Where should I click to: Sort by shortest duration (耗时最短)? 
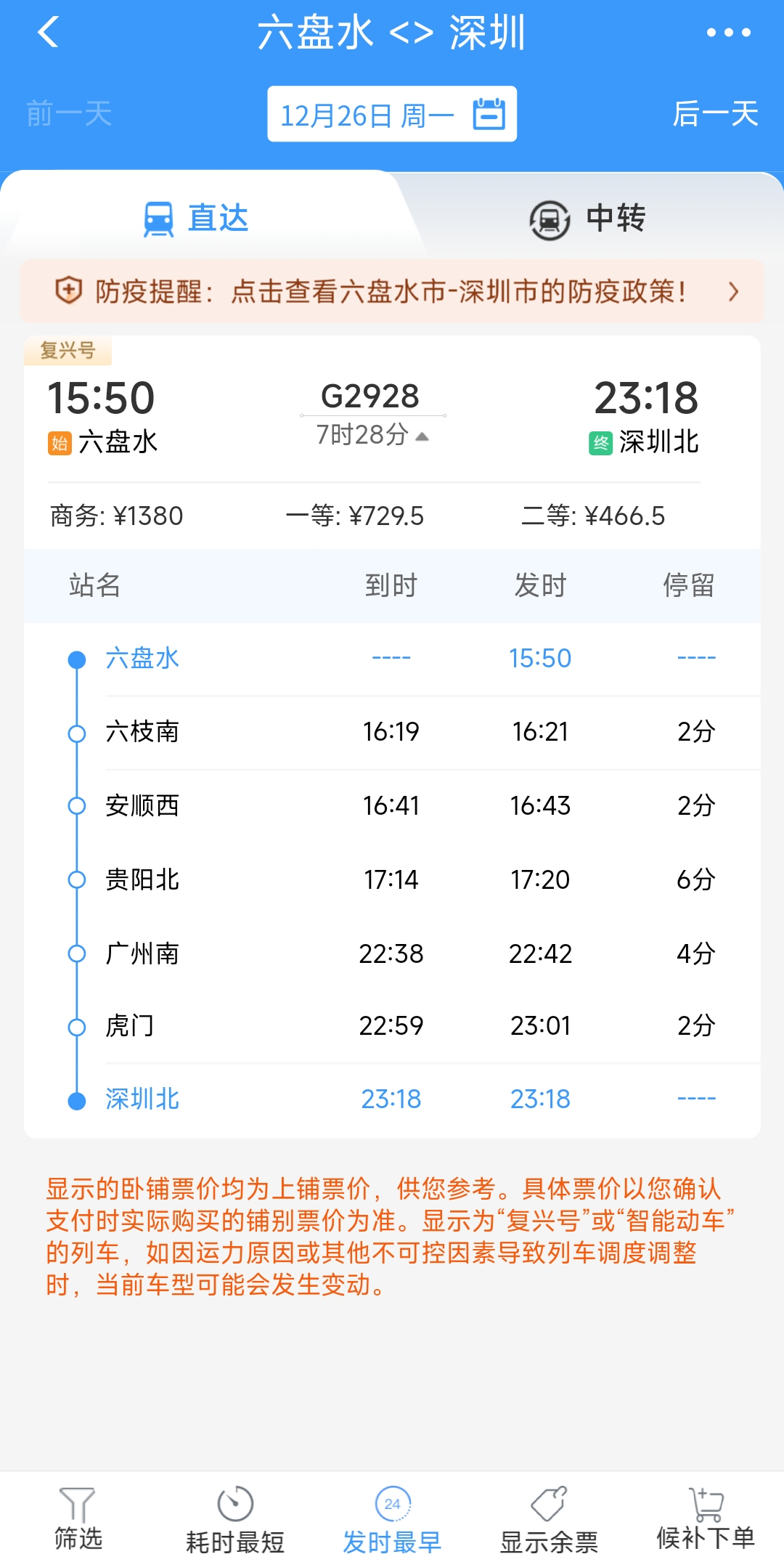pos(235,1519)
